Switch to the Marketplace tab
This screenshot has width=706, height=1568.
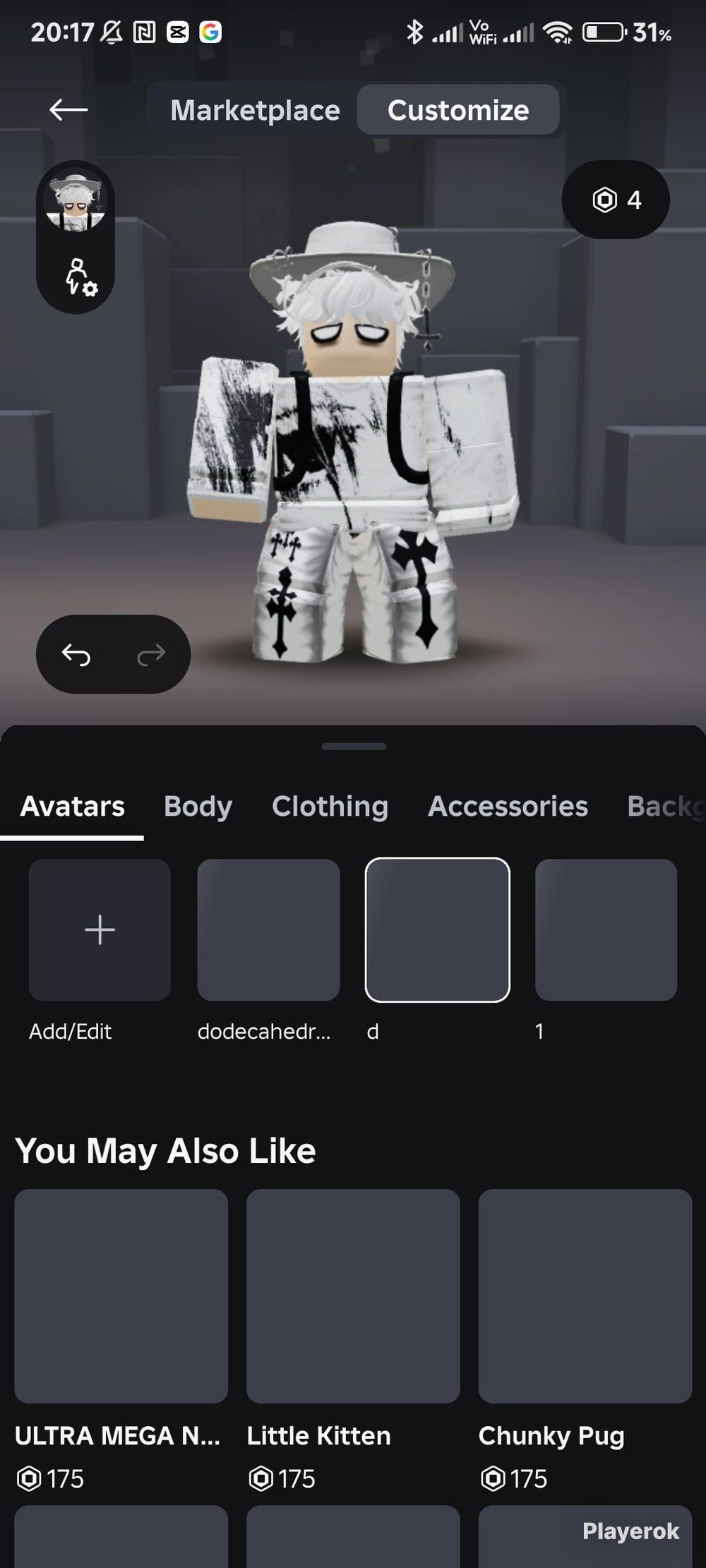coord(255,110)
